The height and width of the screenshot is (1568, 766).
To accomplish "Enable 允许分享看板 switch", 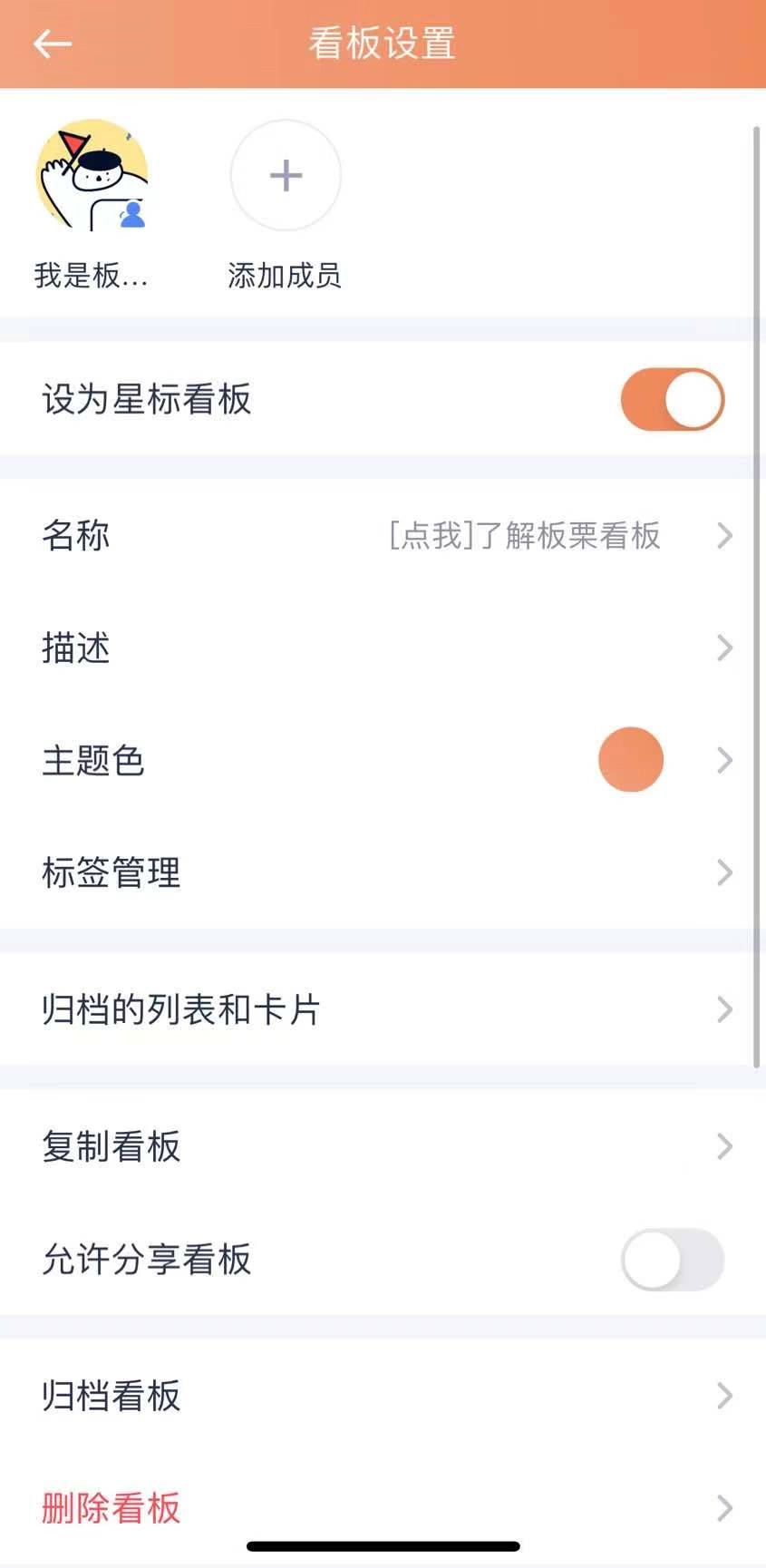I will coord(672,1259).
